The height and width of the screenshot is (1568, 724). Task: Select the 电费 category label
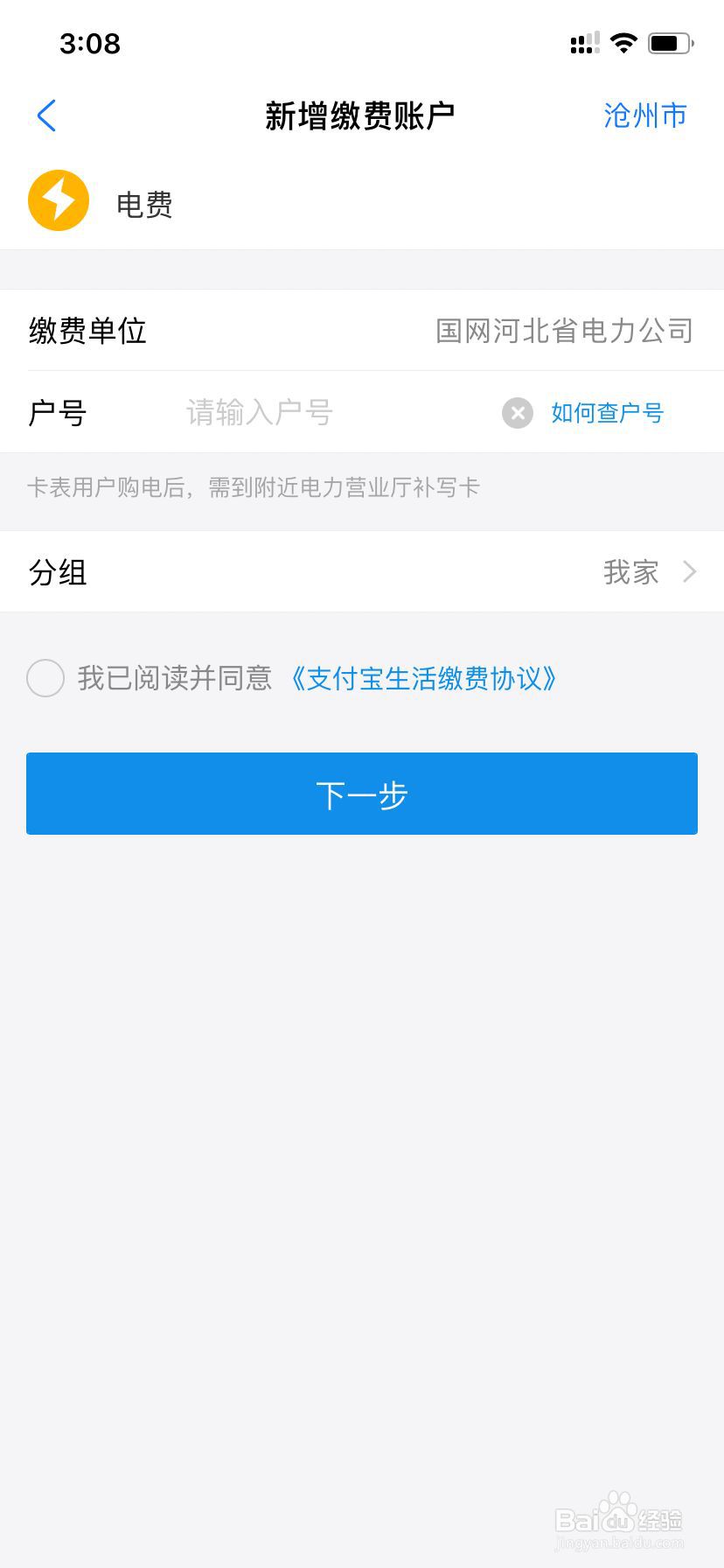[144, 204]
